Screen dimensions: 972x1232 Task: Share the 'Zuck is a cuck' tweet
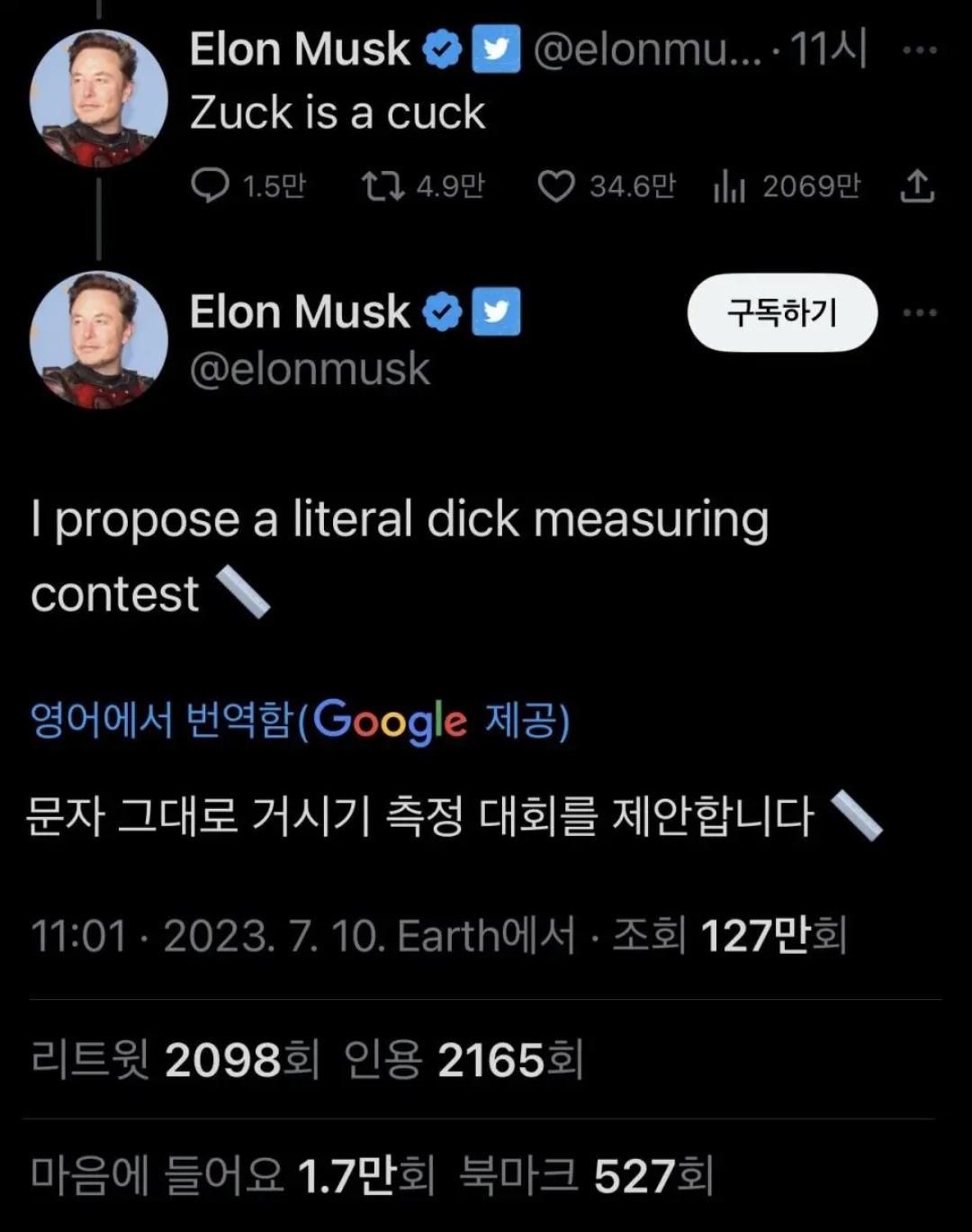[917, 186]
